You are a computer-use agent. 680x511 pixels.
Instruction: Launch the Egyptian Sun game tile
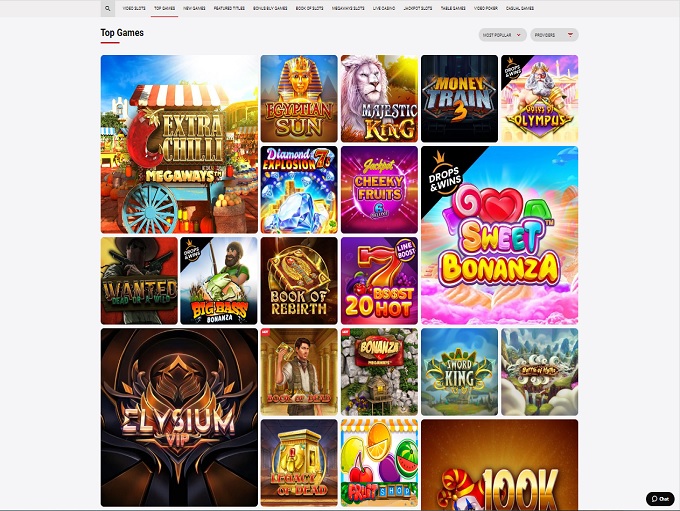[x=299, y=98]
